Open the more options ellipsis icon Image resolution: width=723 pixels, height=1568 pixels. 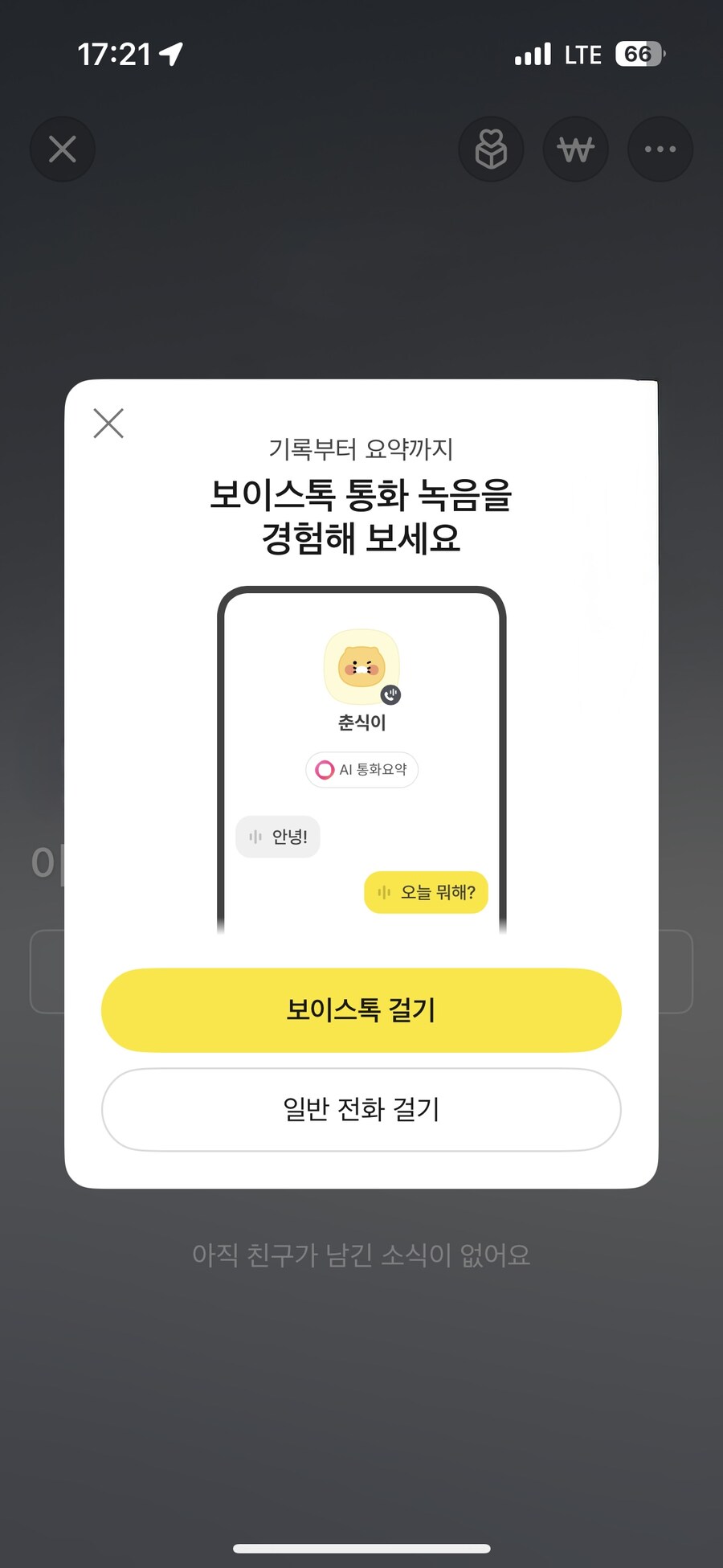tap(660, 149)
